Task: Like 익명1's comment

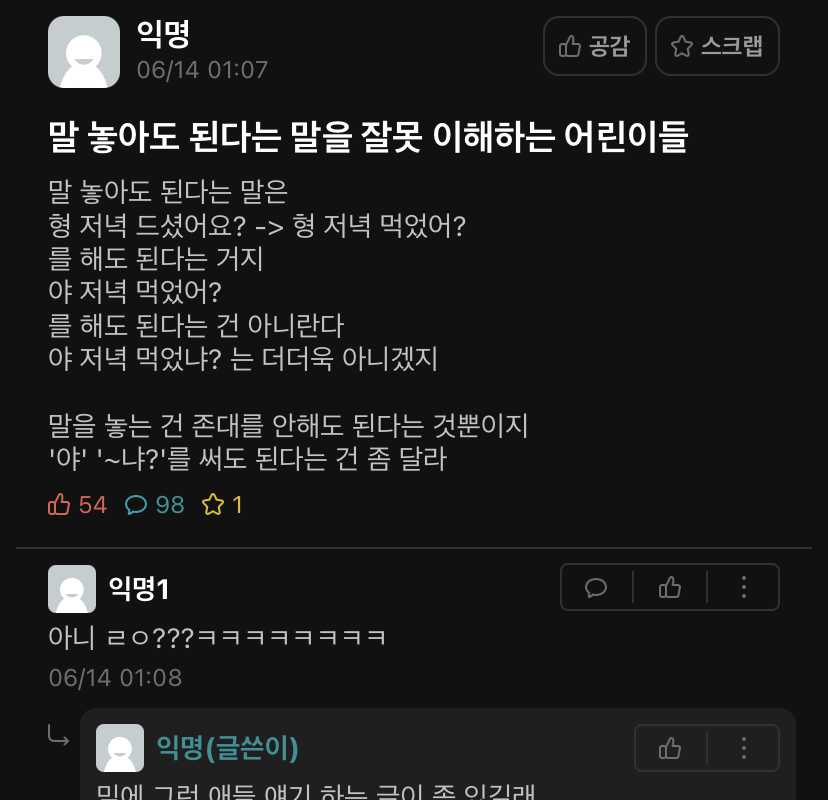Action: coord(670,588)
